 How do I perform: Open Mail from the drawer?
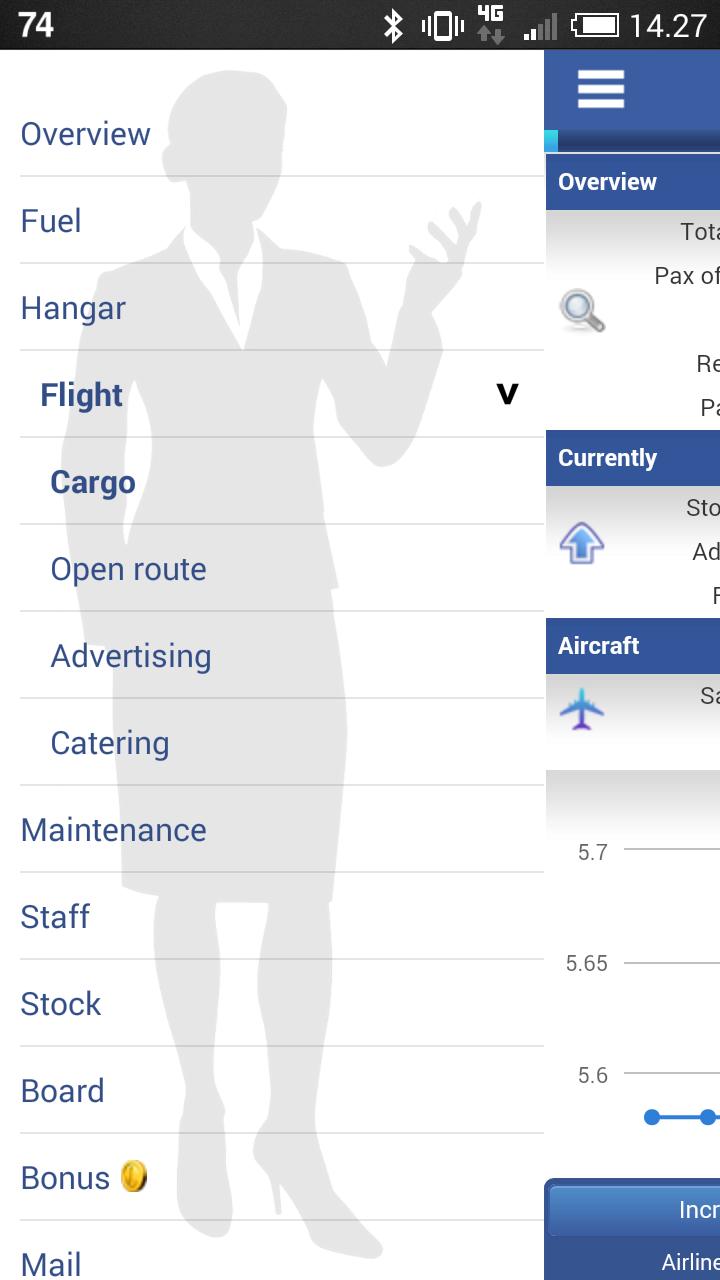(52, 1264)
